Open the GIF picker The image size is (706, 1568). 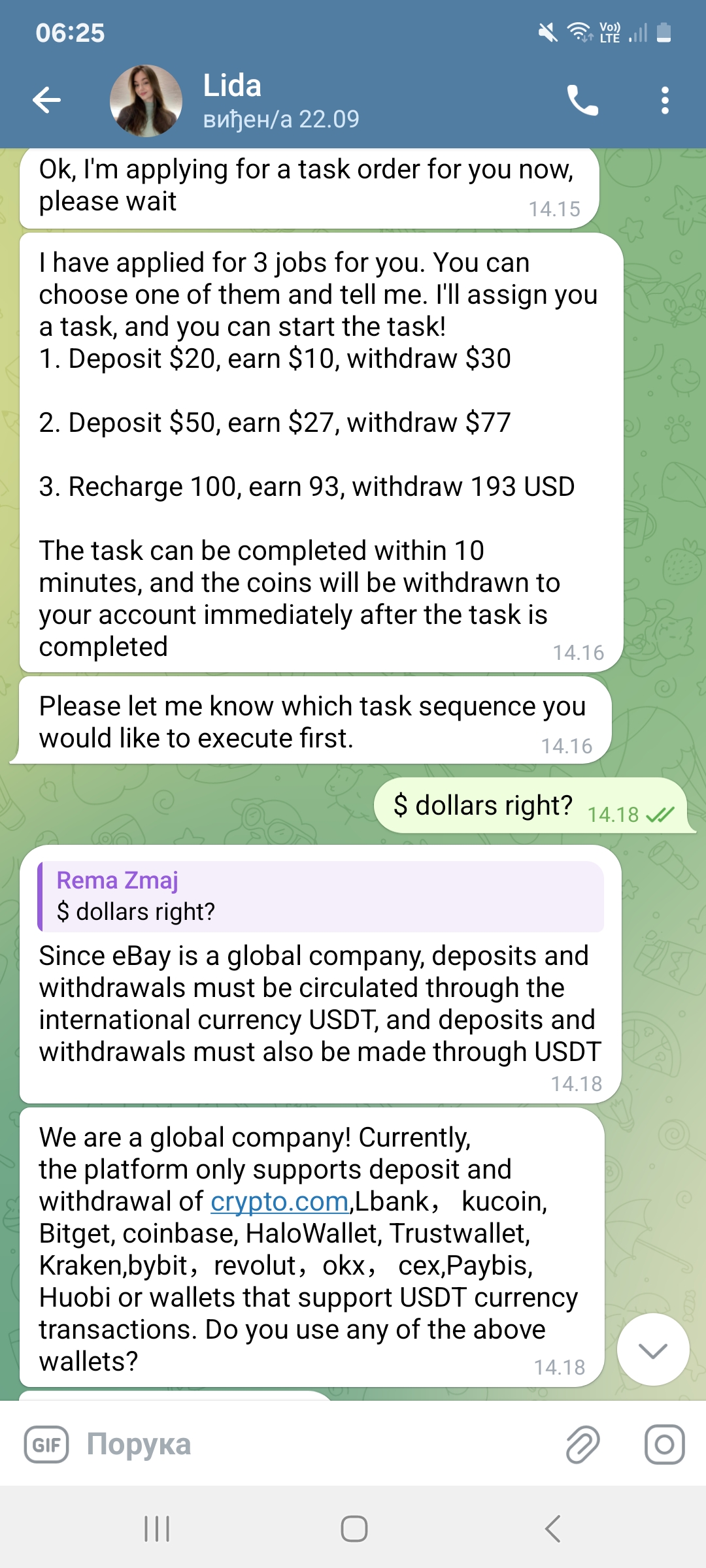pos(46,1445)
